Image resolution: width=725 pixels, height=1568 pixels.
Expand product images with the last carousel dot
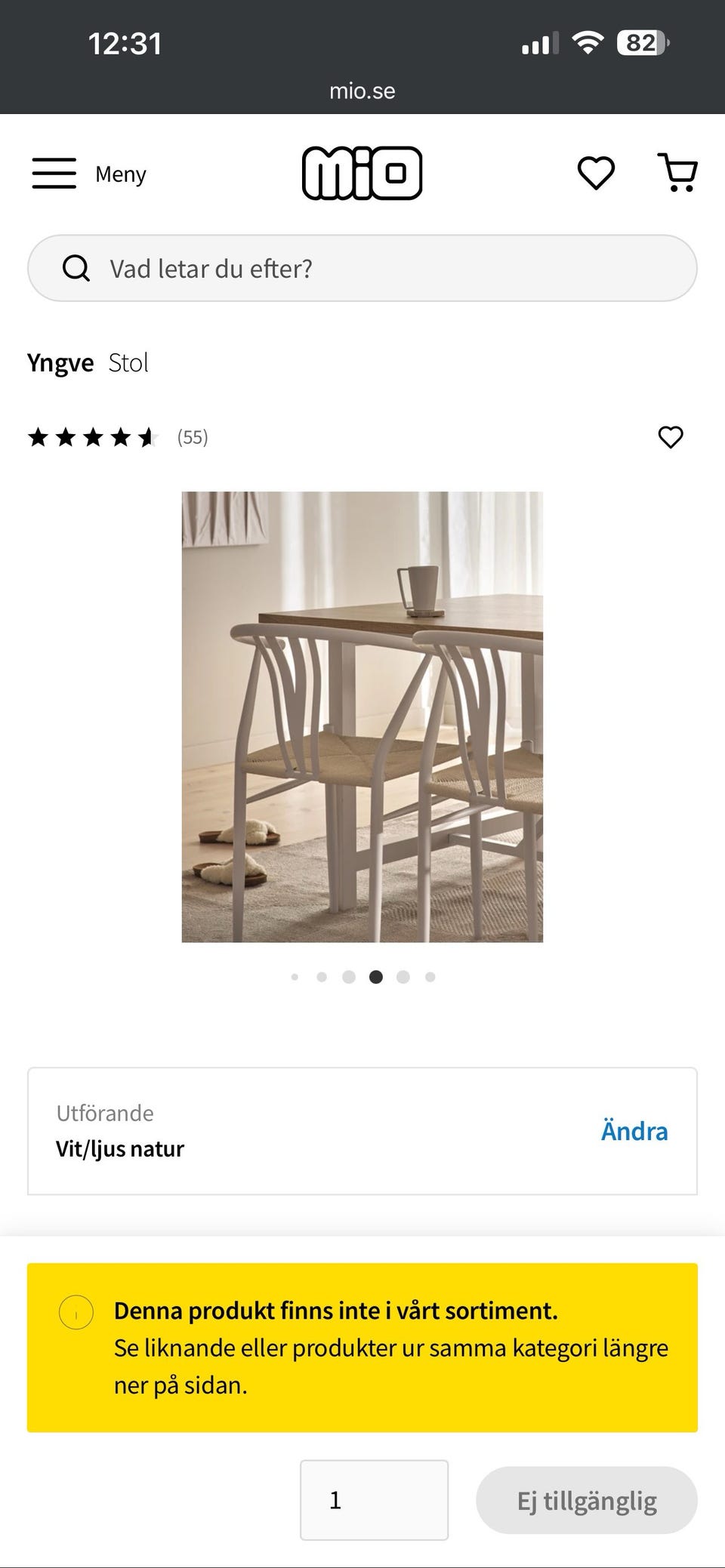pyautogui.click(x=431, y=976)
